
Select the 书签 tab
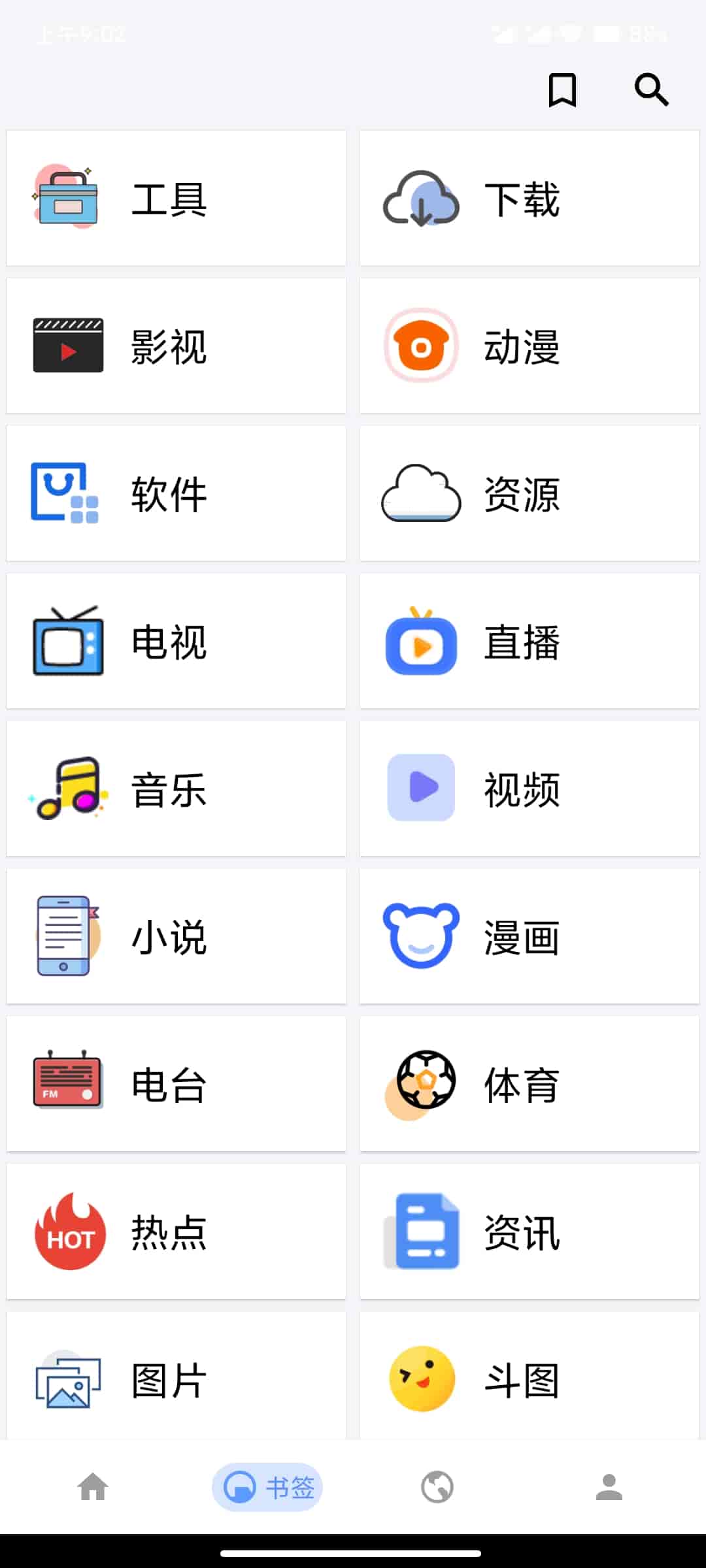(x=267, y=1487)
